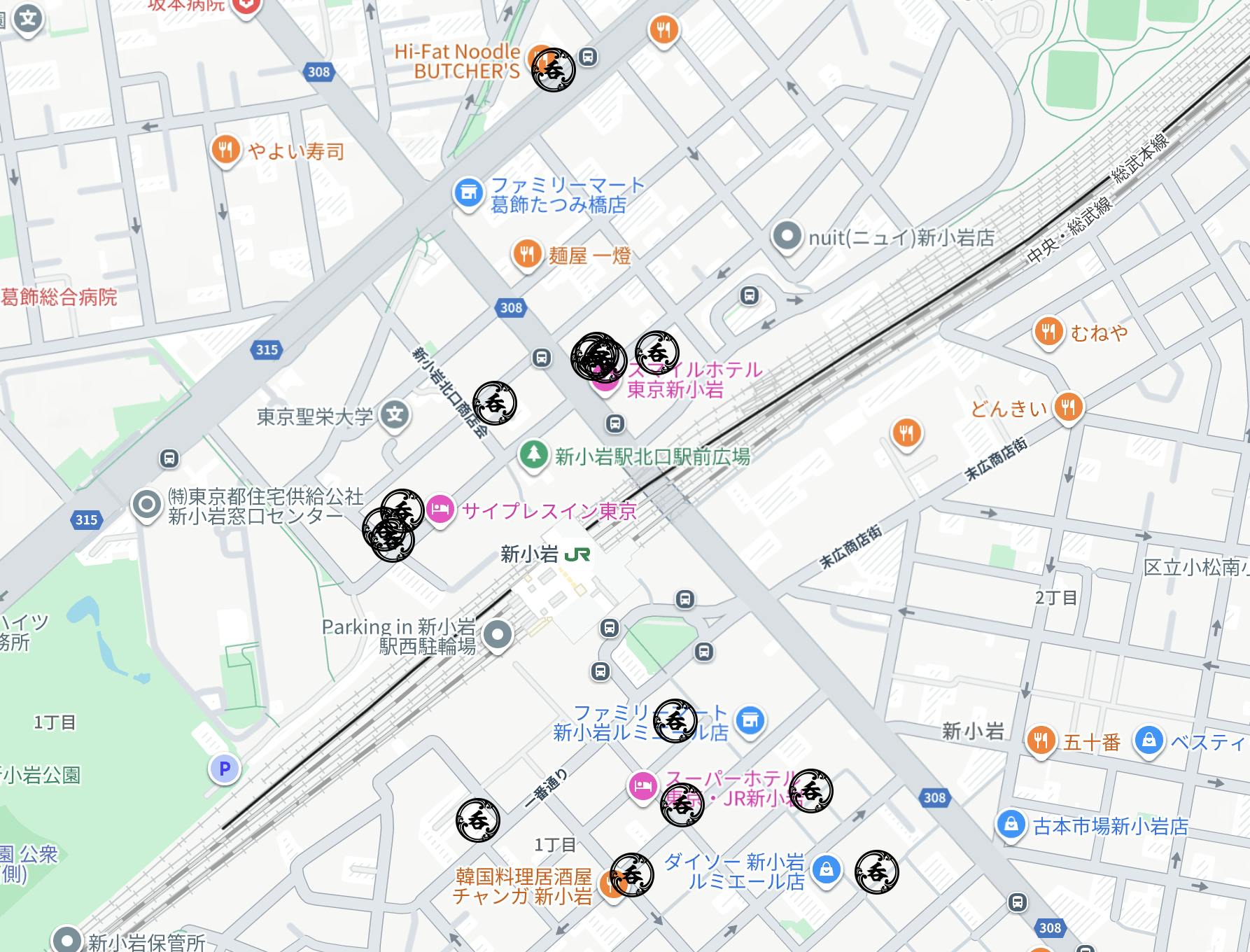The width and height of the screenshot is (1250, 952).
Task: Open the 五十番 restaurant pin
Action: 1041,740
